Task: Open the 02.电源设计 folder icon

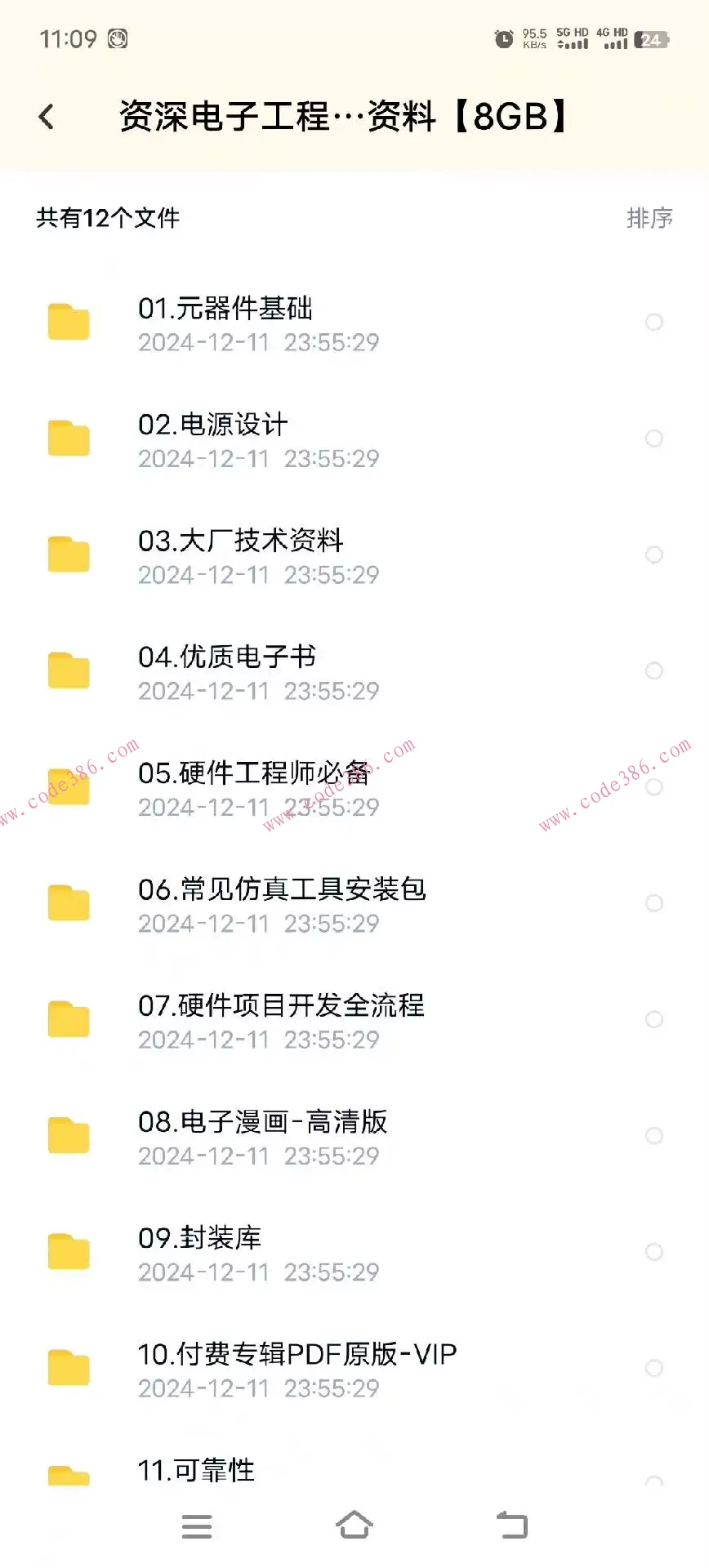Action: click(x=68, y=438)
